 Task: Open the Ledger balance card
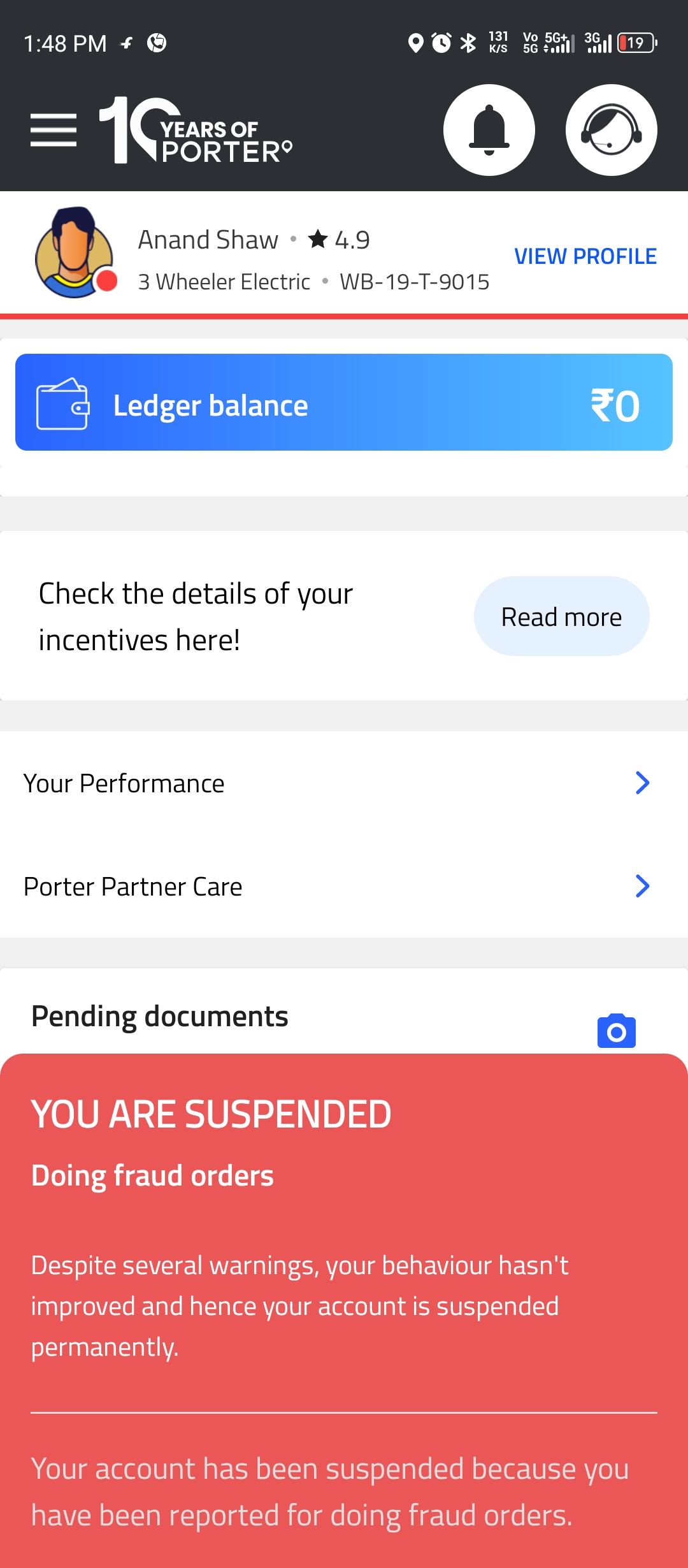344,402
